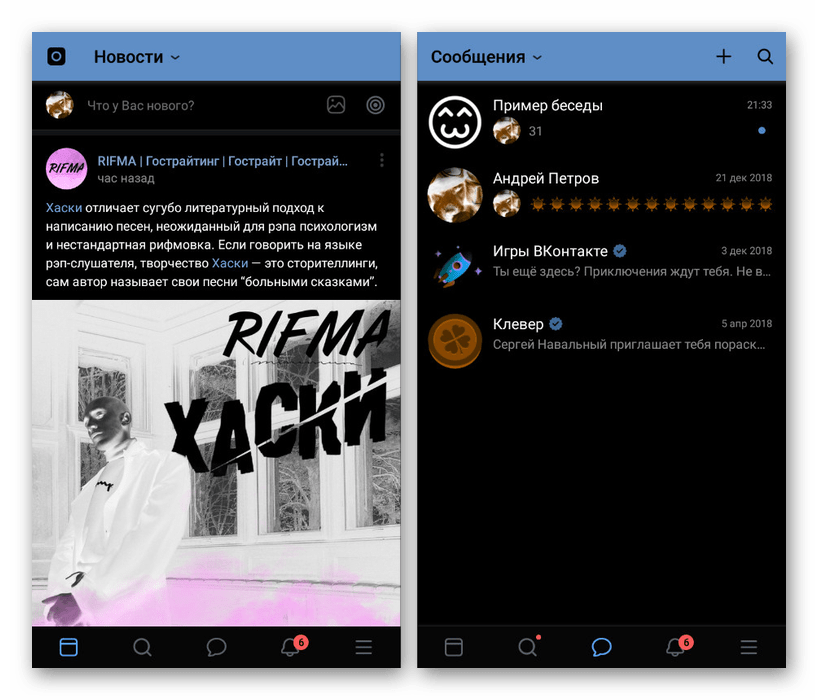Open notifications bell under the news feed
This screenshot has height=700, width=818.
click(290, 648)
